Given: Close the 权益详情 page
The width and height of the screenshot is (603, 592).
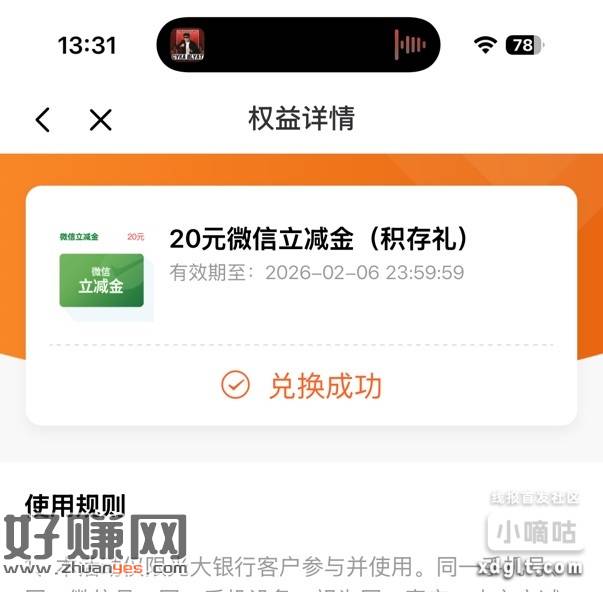Looking at the screenshot, I should [100, 120].
